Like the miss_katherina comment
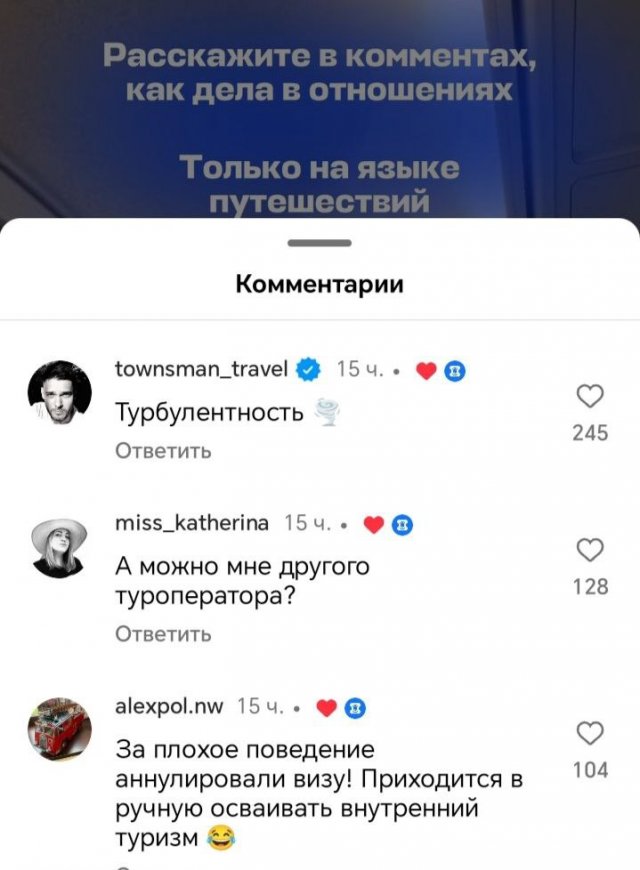 coord(591,550)
